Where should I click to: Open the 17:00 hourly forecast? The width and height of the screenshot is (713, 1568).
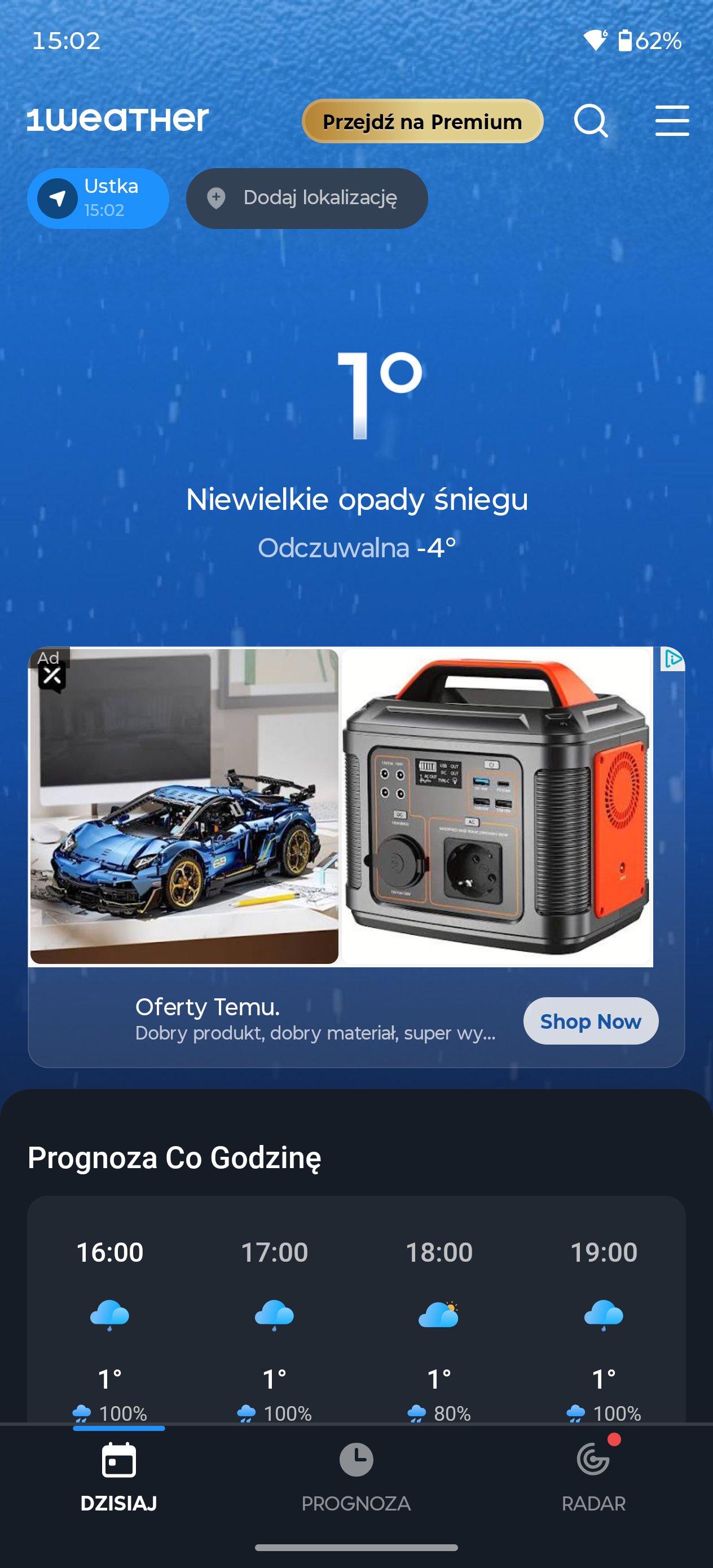275,1327
